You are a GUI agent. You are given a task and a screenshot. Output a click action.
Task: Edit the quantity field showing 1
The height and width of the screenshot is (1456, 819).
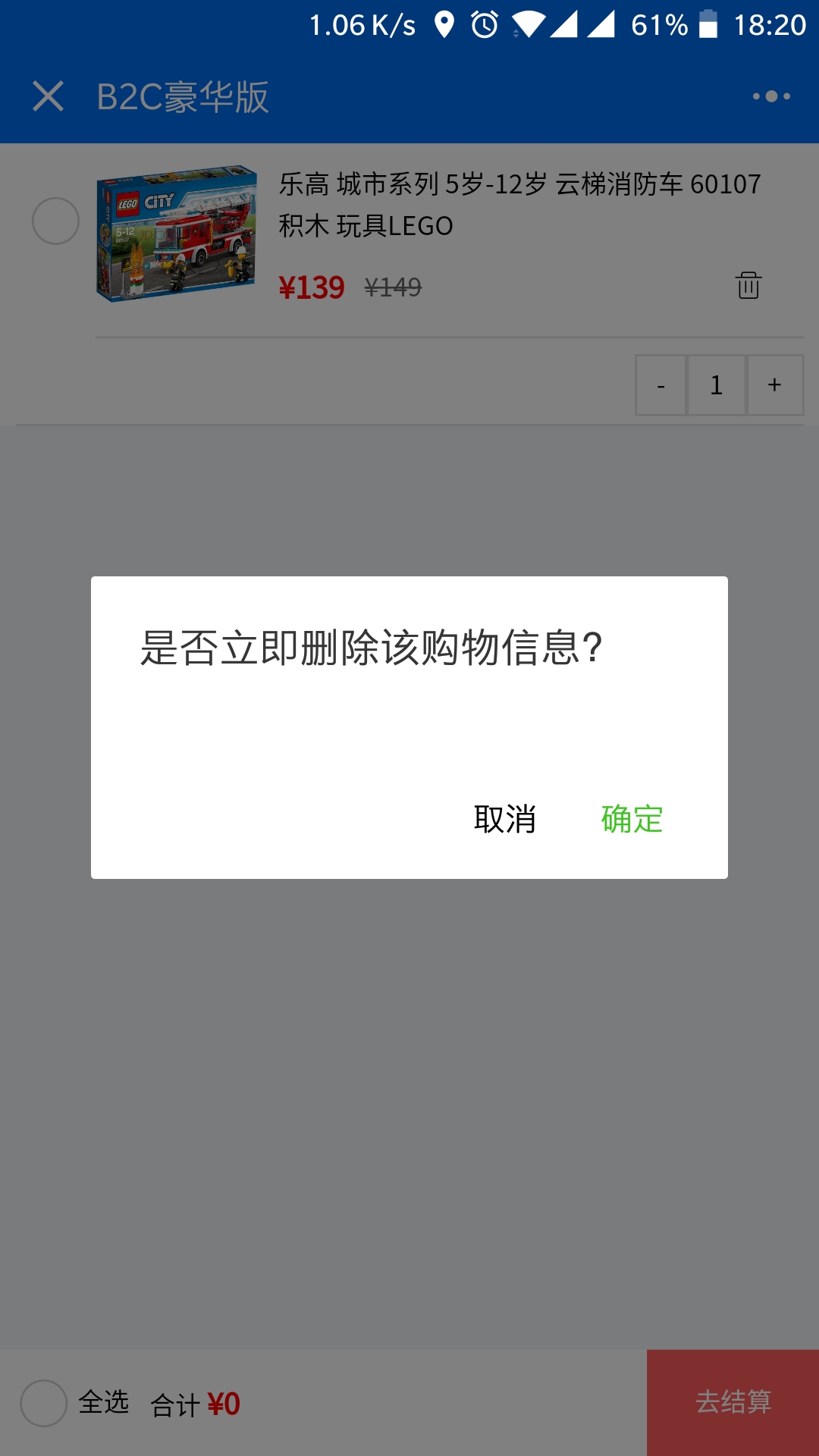[717, 385]
